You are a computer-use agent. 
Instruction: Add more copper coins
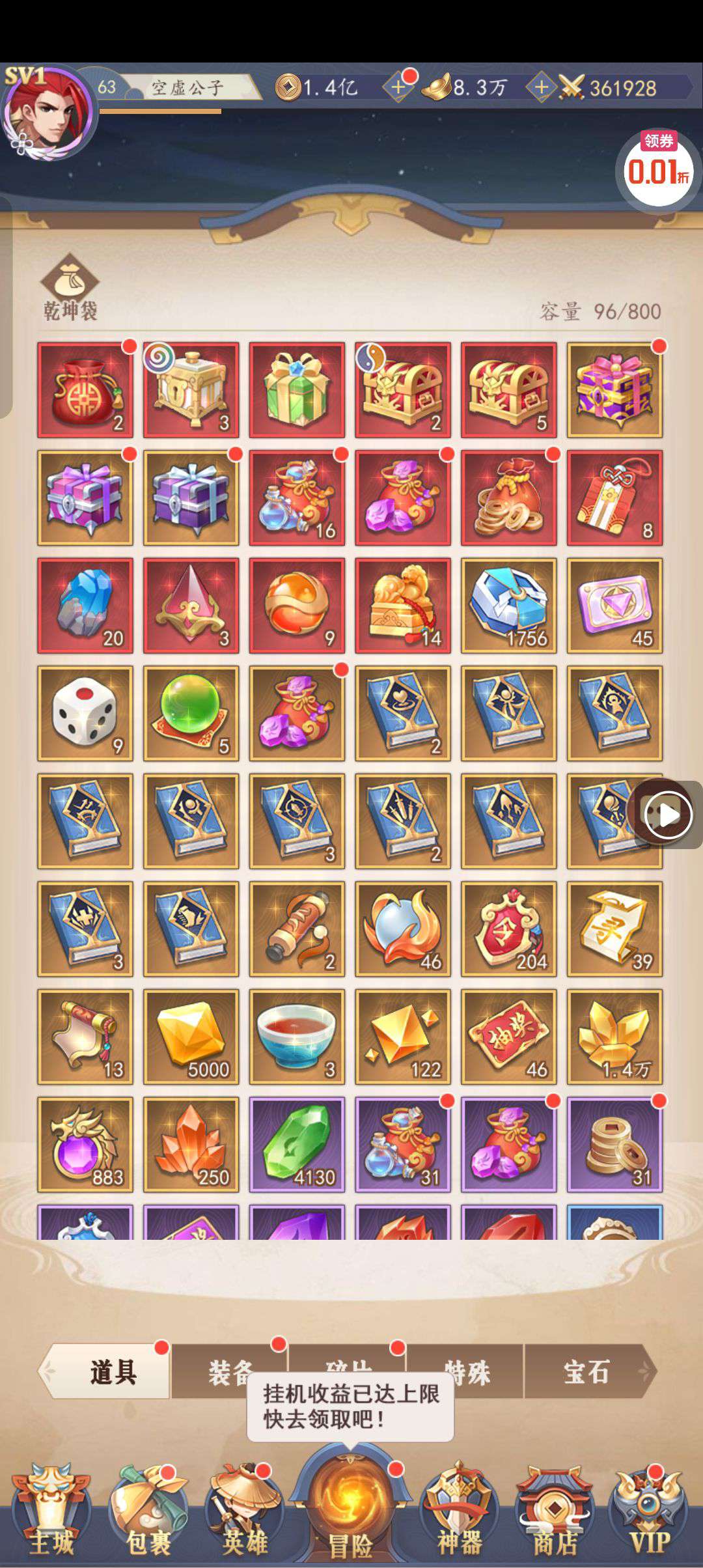(x=398, y=87)
